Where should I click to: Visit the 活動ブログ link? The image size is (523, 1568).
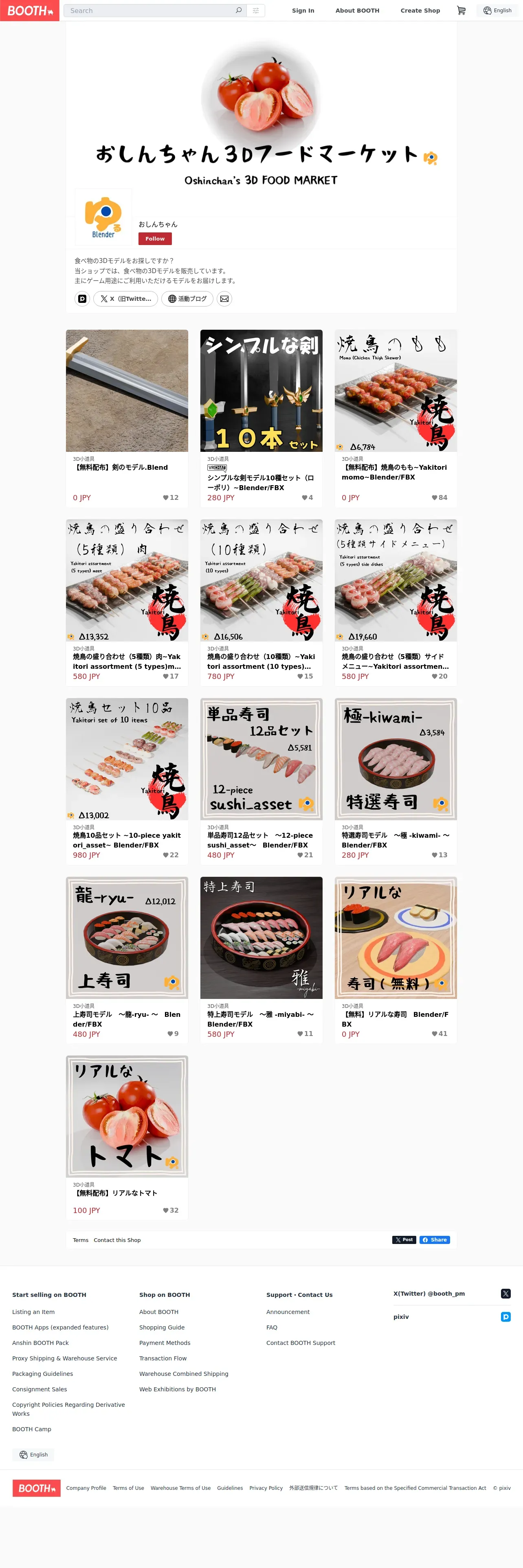(x=187, y=299)
